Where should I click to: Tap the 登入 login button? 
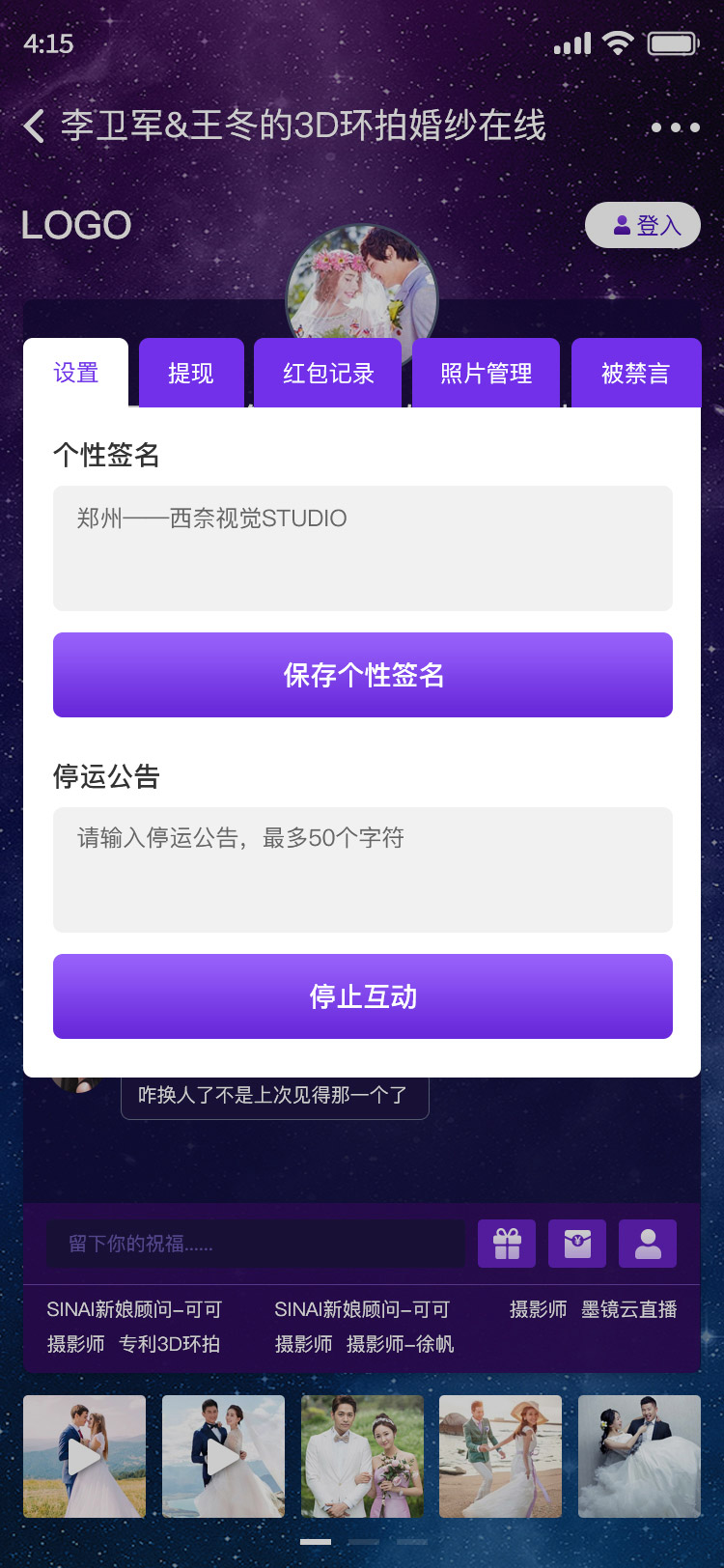643,225
